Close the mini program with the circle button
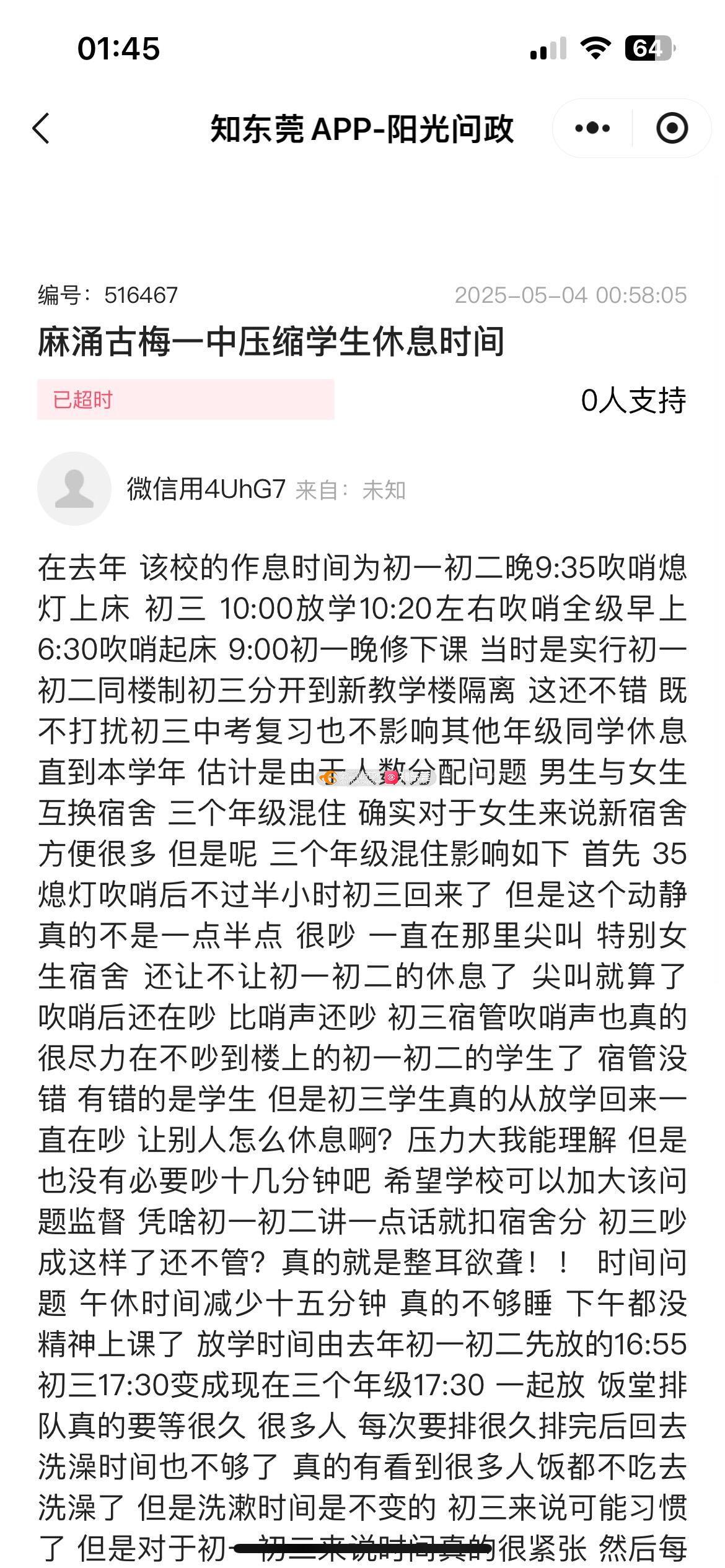725x1568 pixels. point(672,129)
